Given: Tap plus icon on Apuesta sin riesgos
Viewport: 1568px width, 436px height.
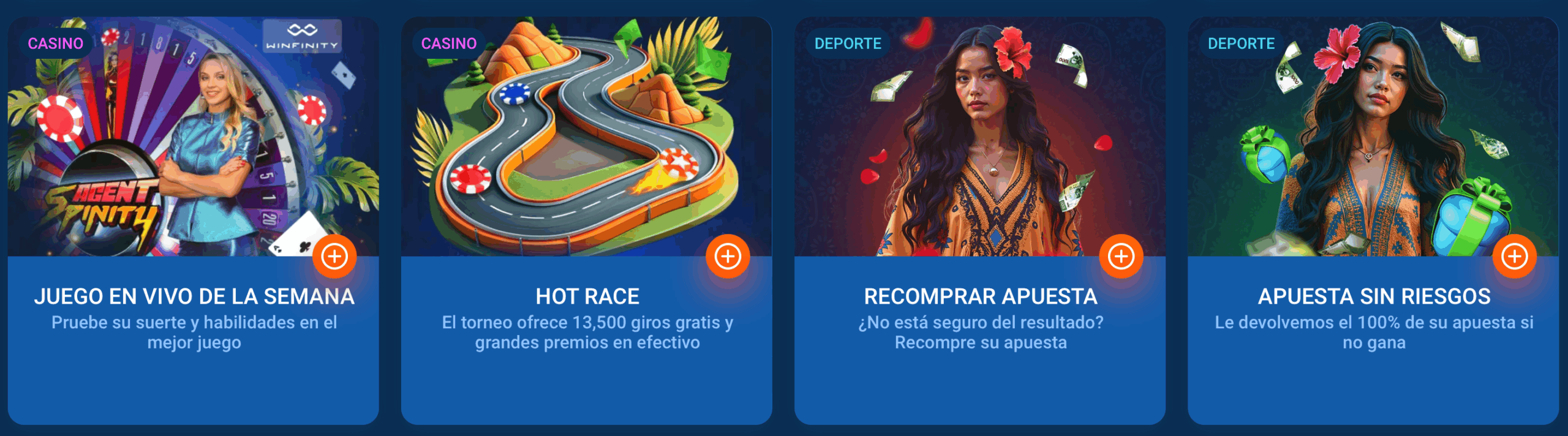Looking at the screenshot, I should (1514, 256).
